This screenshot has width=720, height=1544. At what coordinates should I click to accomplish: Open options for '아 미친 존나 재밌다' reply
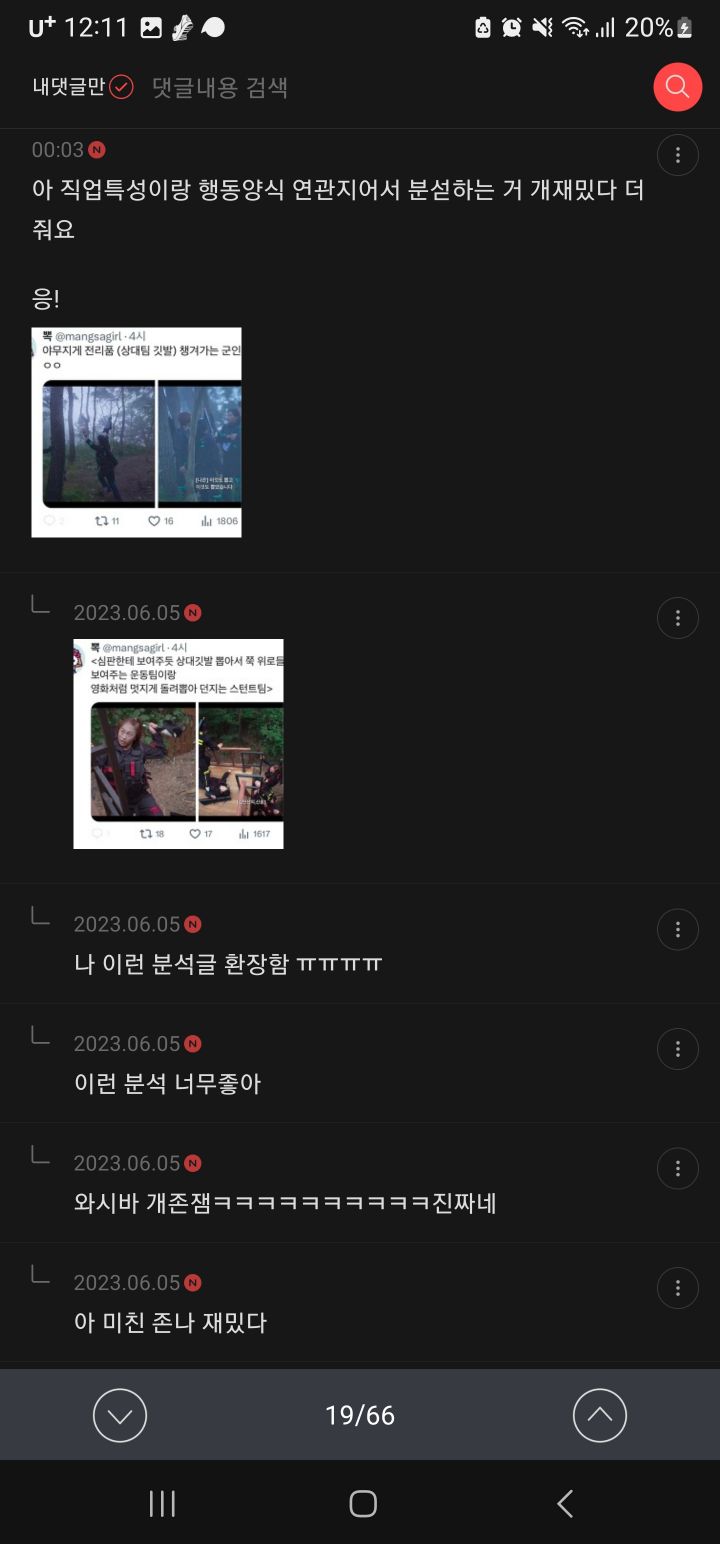pyautogui.click(x=677, y=1288)
